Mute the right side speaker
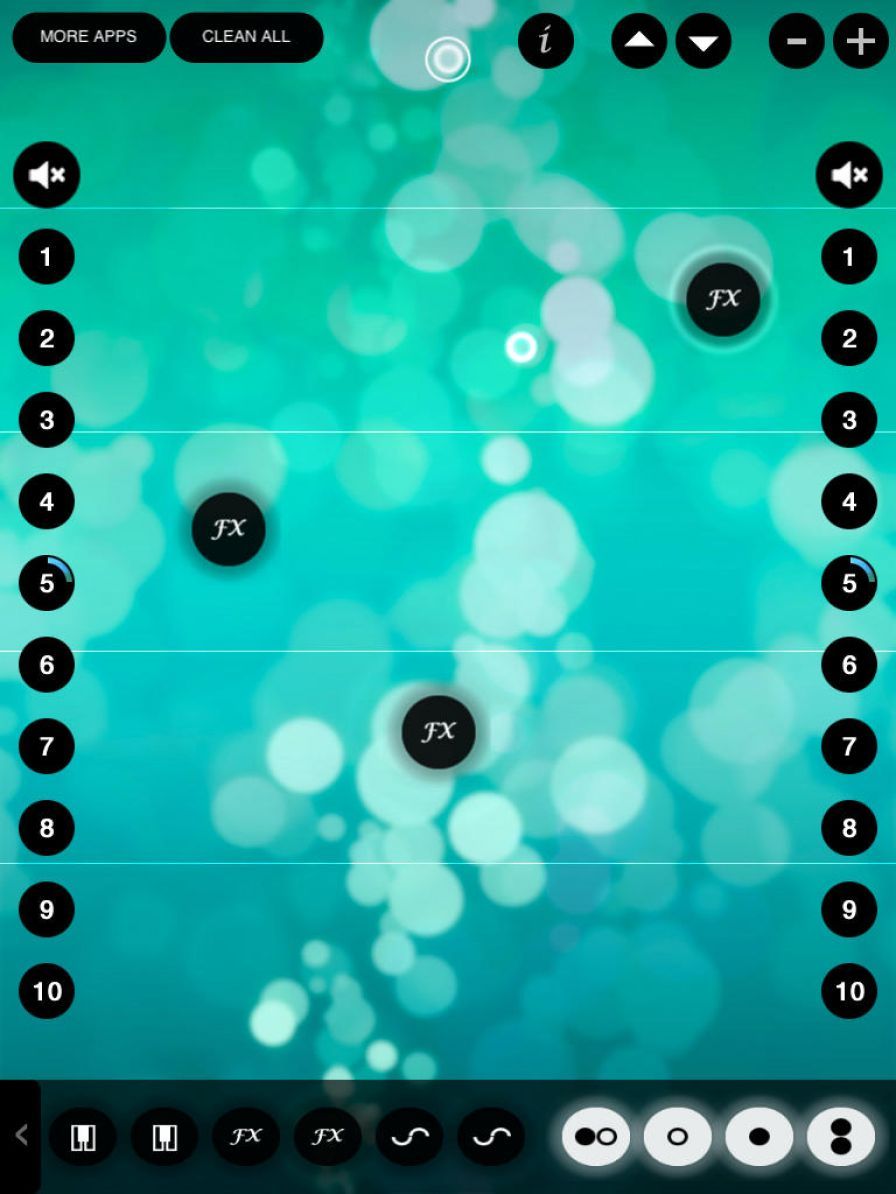Image resolution: width=896 pixels, height=1194 pixels. pyautogui.click(x=849, y=175)
